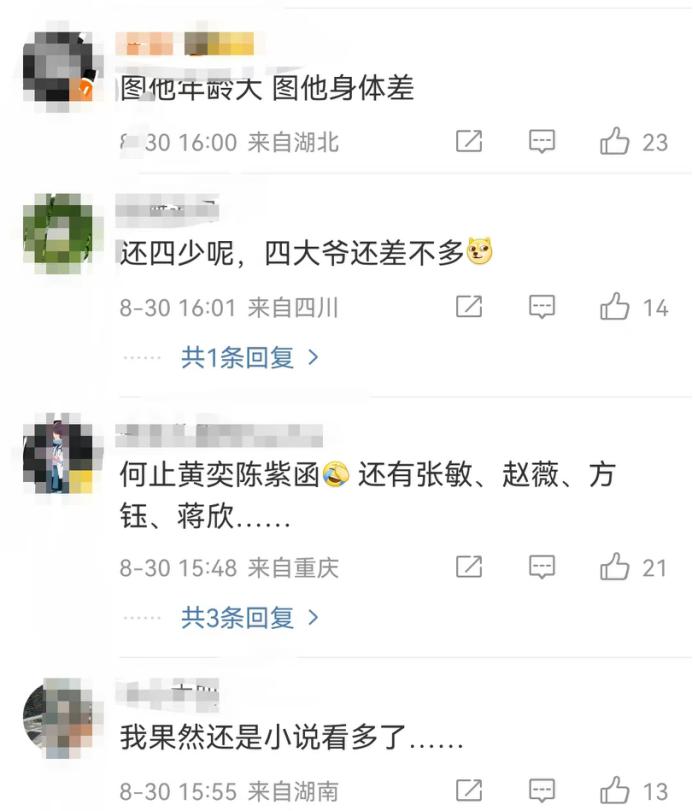This screenshot has width=693, height=811.
Task: Reply to the comment from 湖北
Action: coord(541,142)
